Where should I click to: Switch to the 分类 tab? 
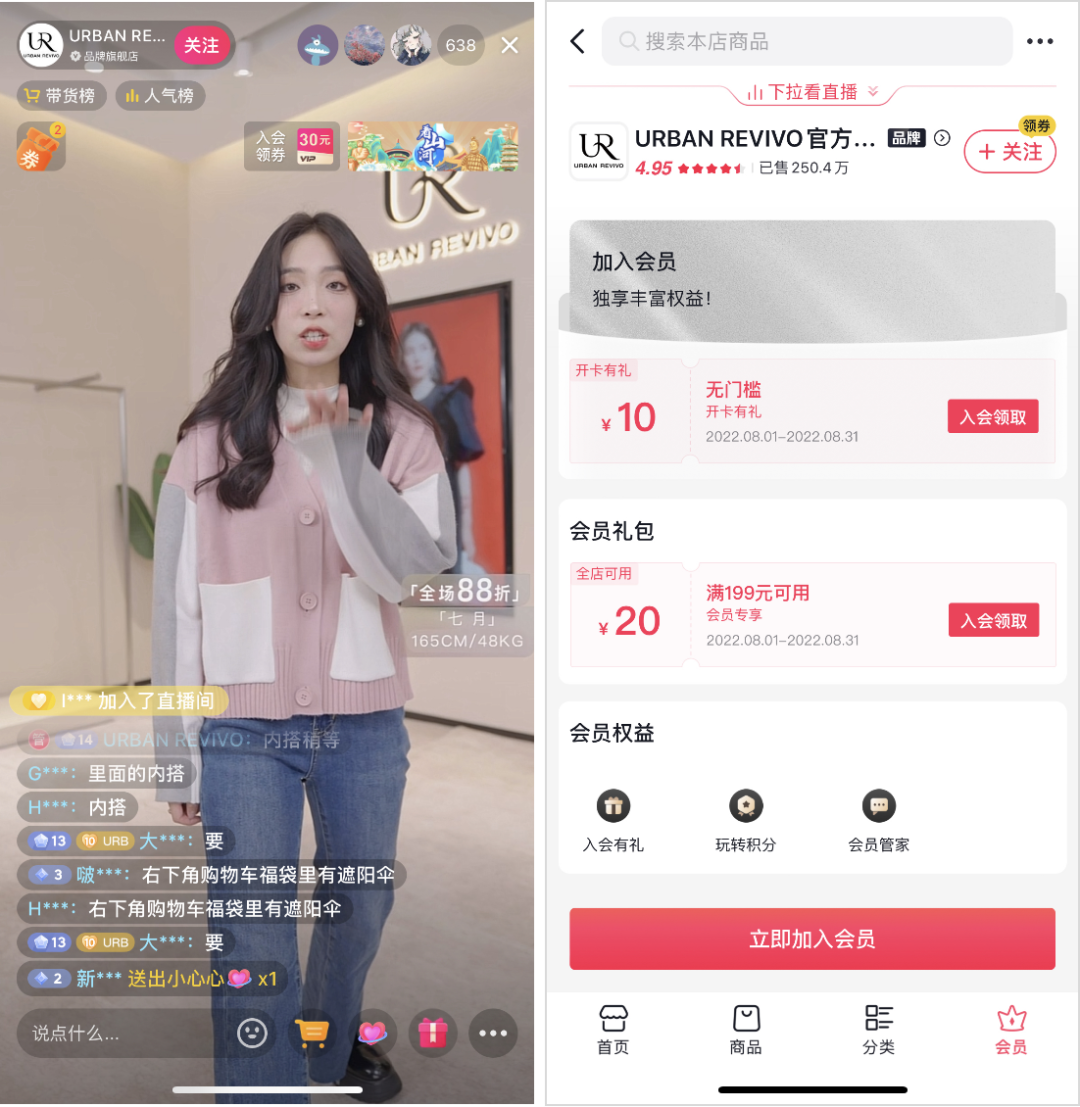(x=878, y=1030)
